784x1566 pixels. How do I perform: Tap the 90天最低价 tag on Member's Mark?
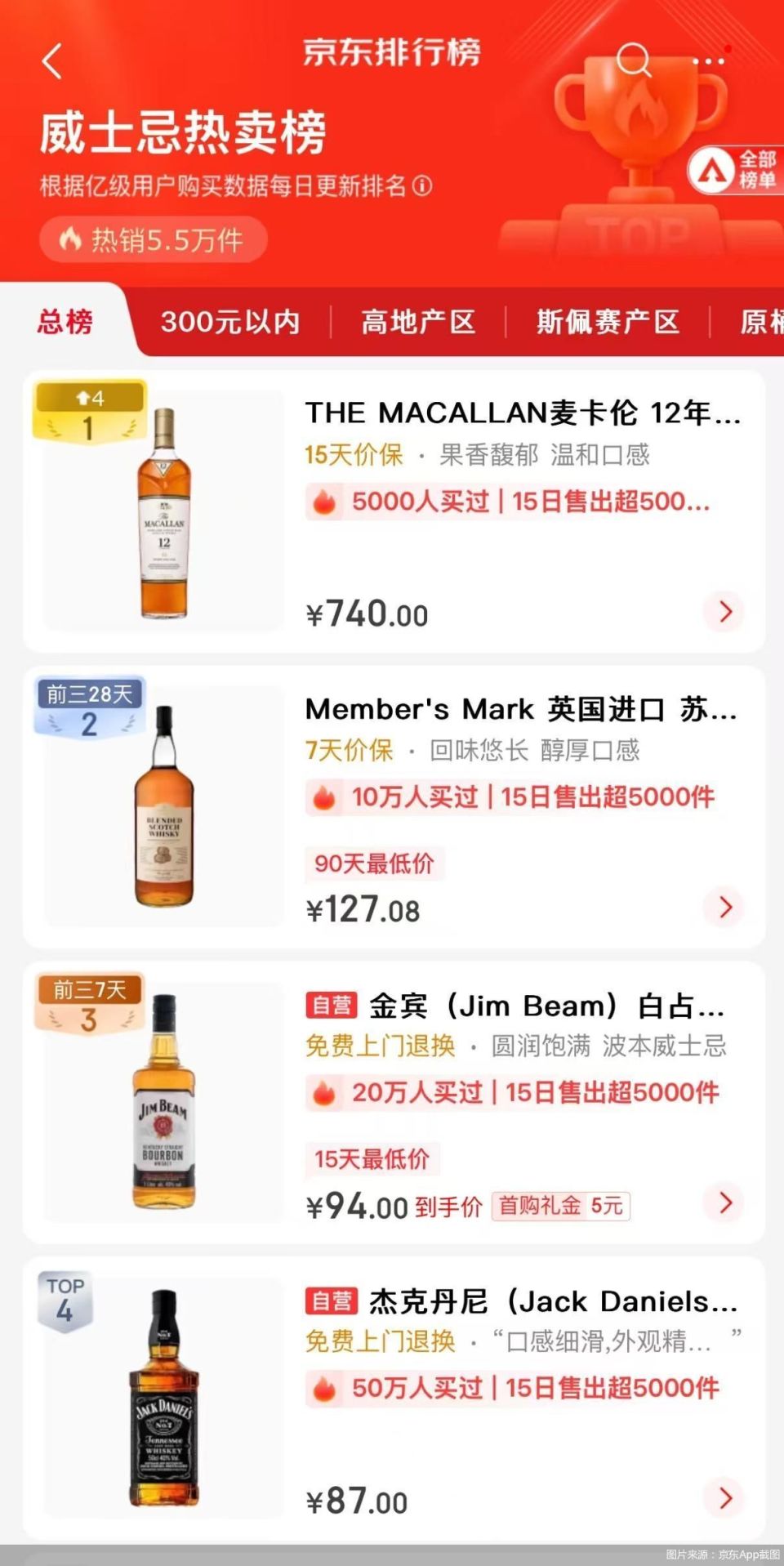coord(372,863)
